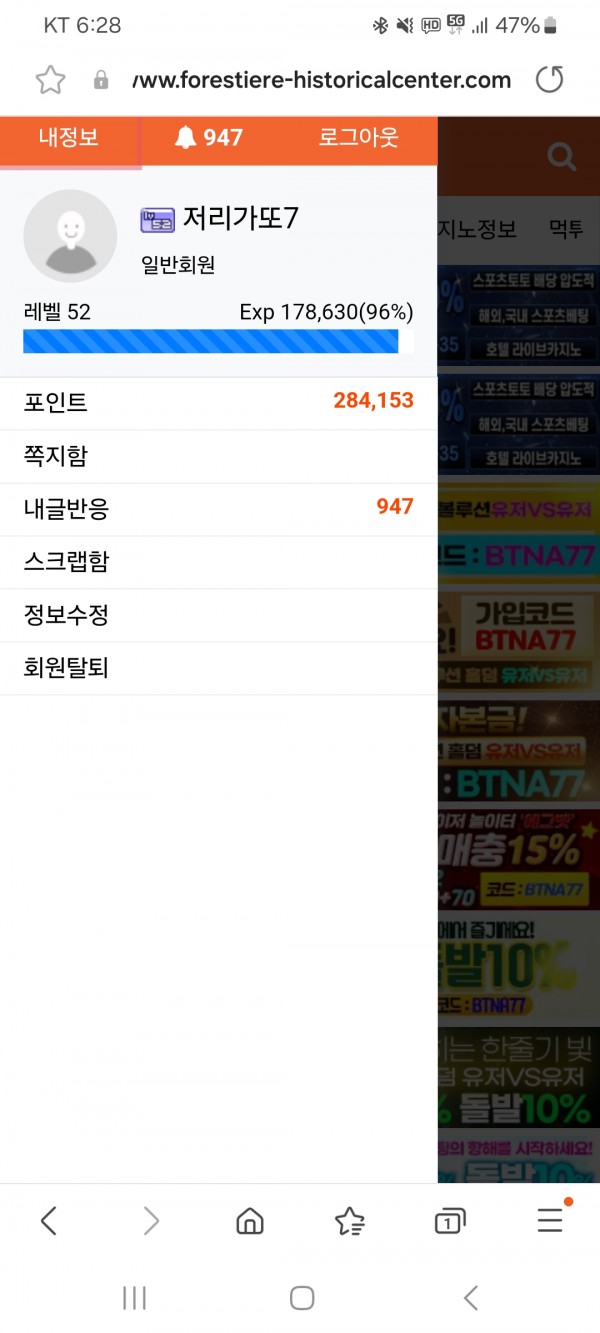
Task: Tap the search magnifier icon
Action: pos(562,156)
